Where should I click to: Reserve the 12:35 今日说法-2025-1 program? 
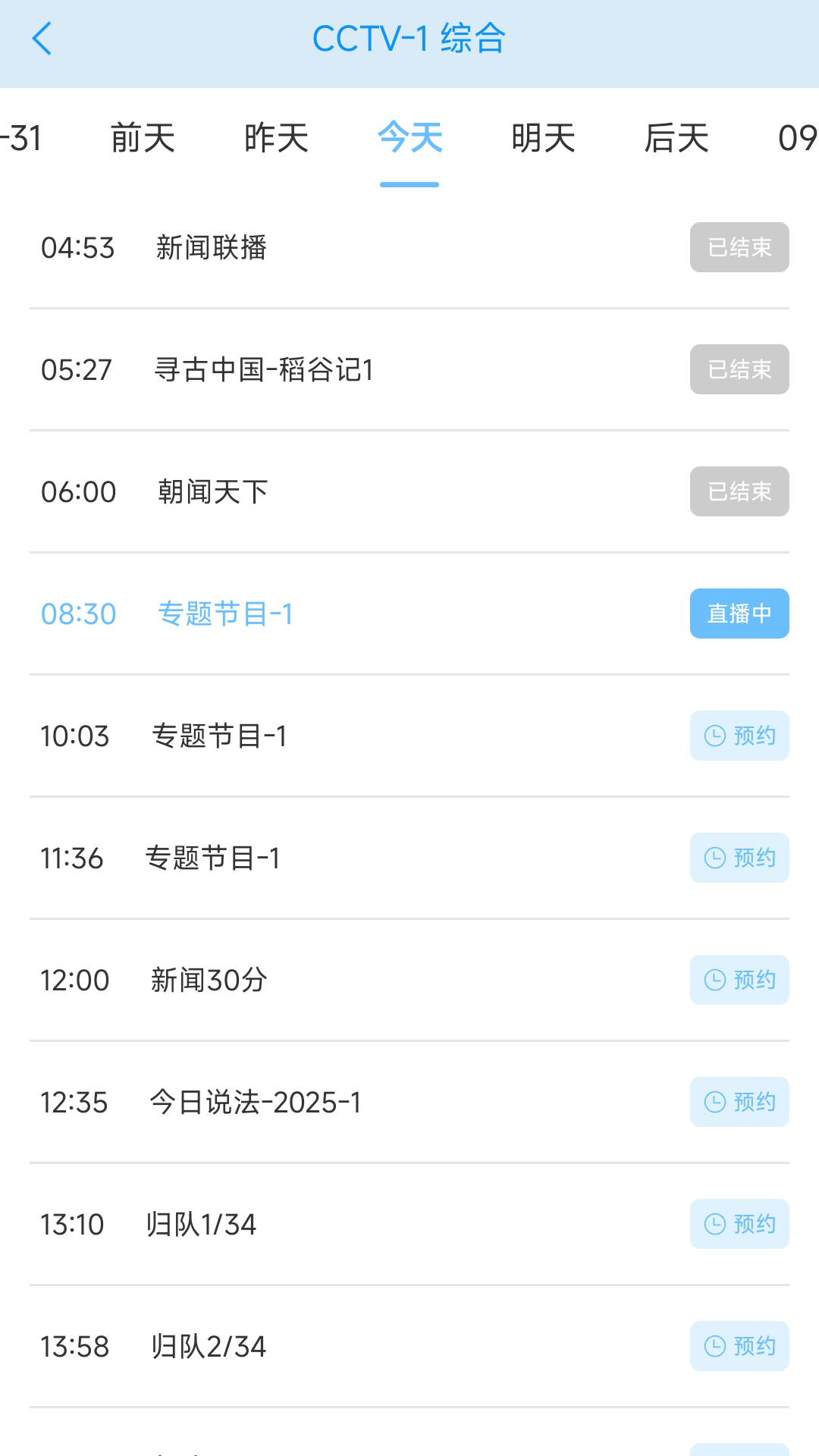739,1102
